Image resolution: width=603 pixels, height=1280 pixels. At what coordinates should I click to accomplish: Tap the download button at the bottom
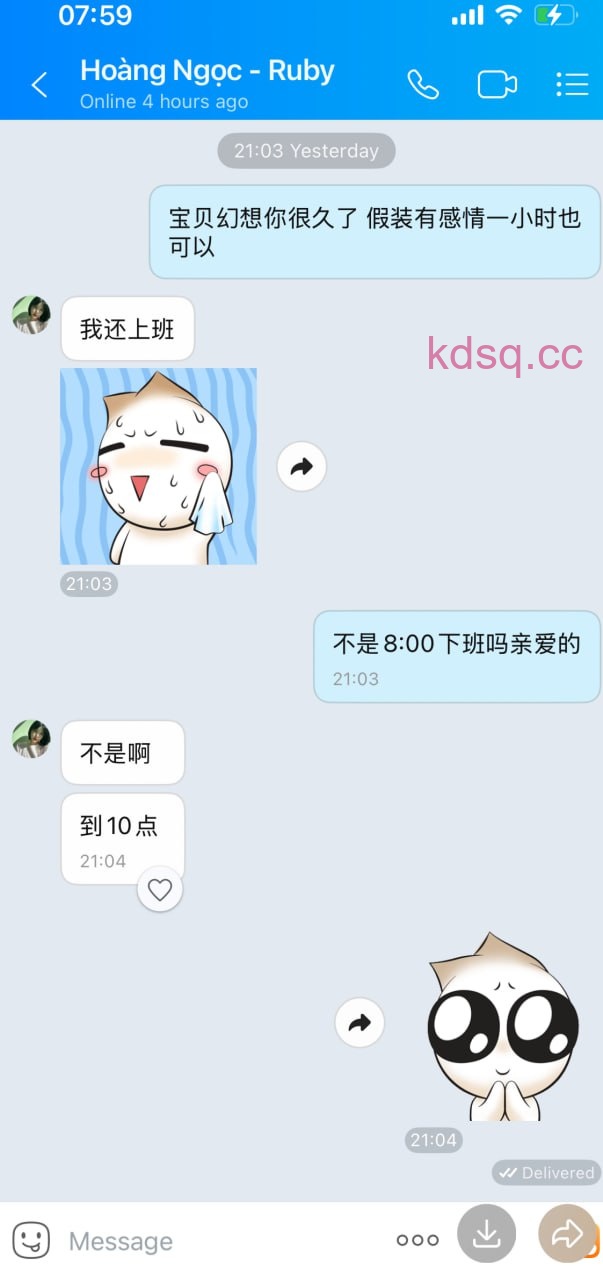pos(487,1235)
